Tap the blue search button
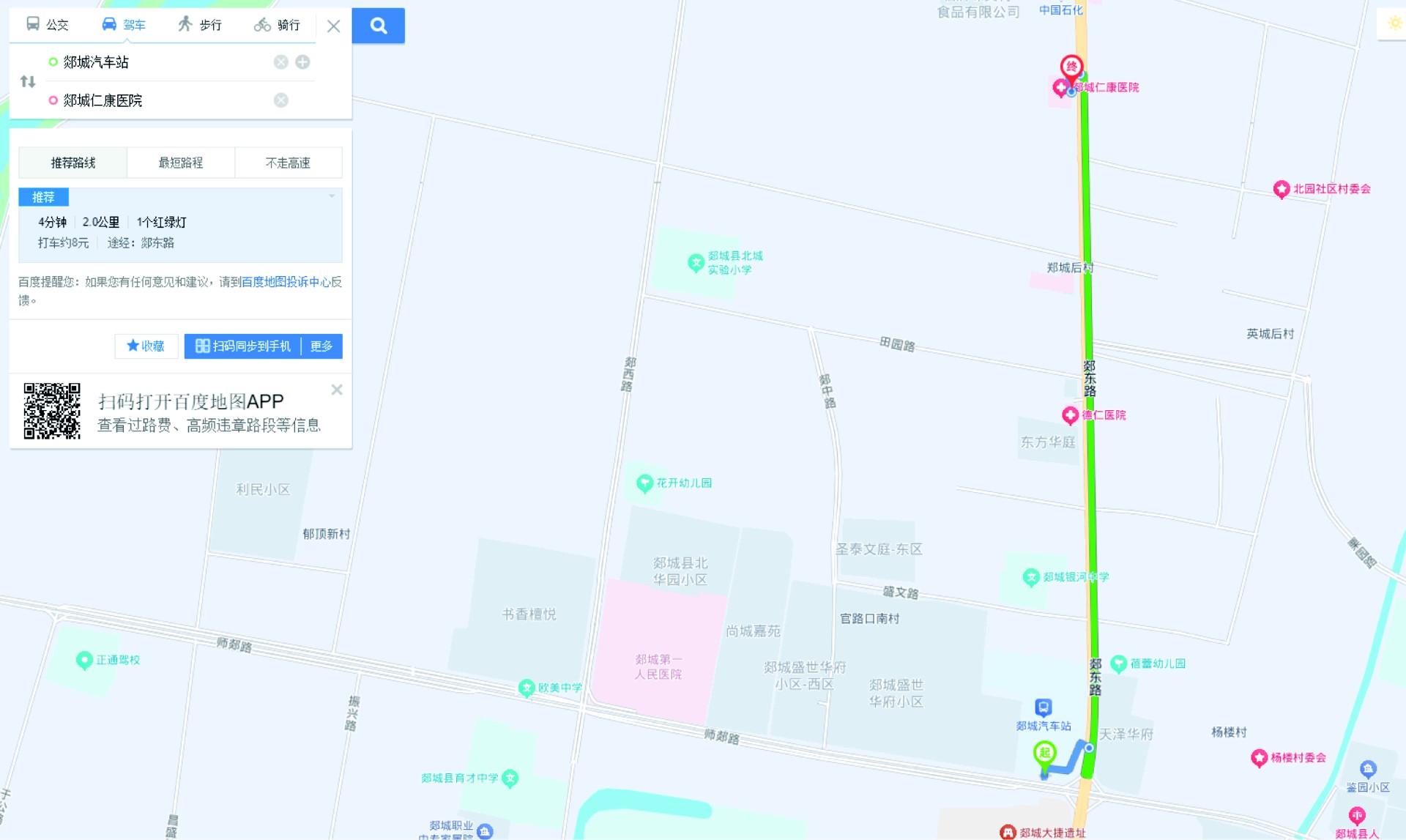The width and height of the screenshot is (1406, 840). tap(378, 26)
